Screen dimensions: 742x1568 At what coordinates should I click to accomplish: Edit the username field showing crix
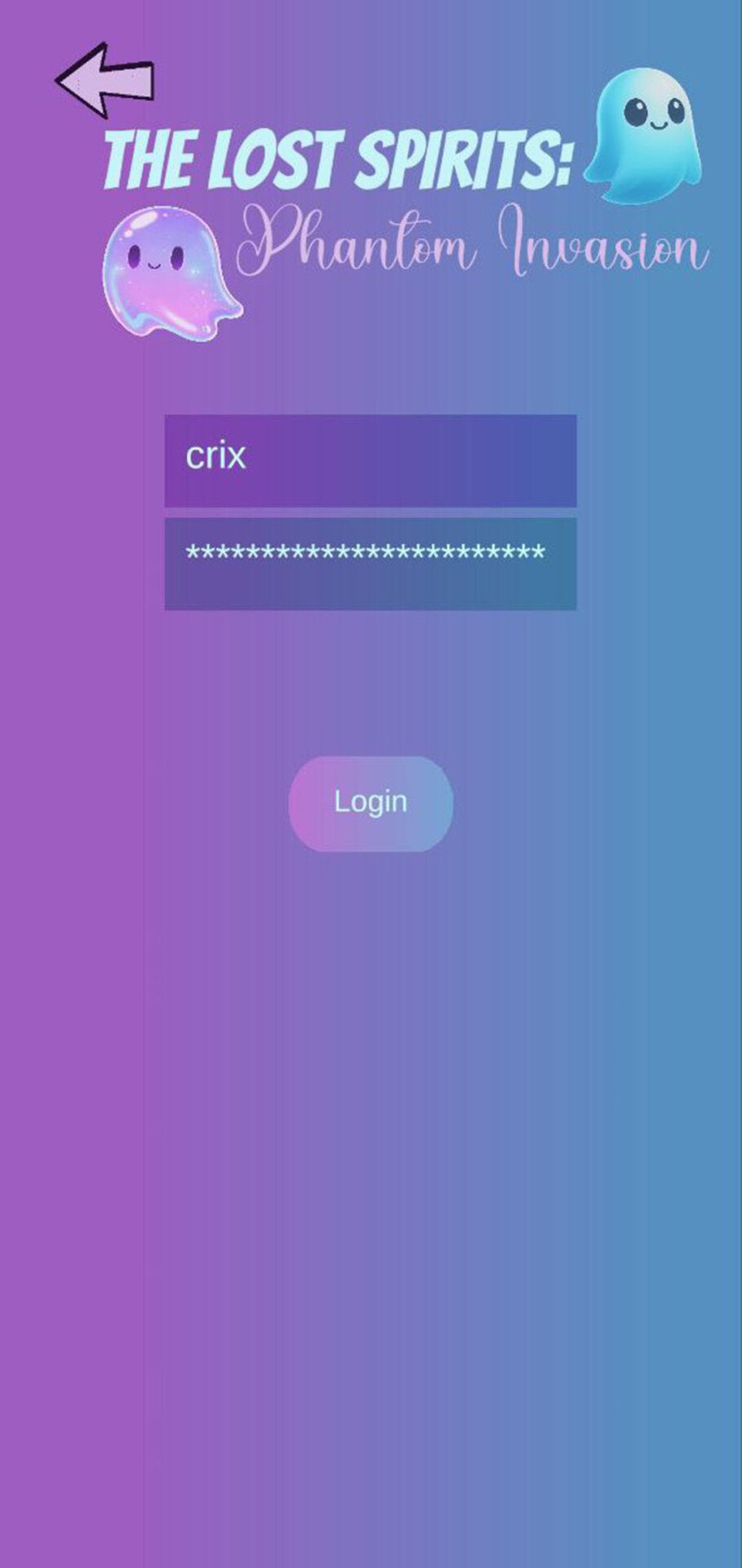pos(370,460)
